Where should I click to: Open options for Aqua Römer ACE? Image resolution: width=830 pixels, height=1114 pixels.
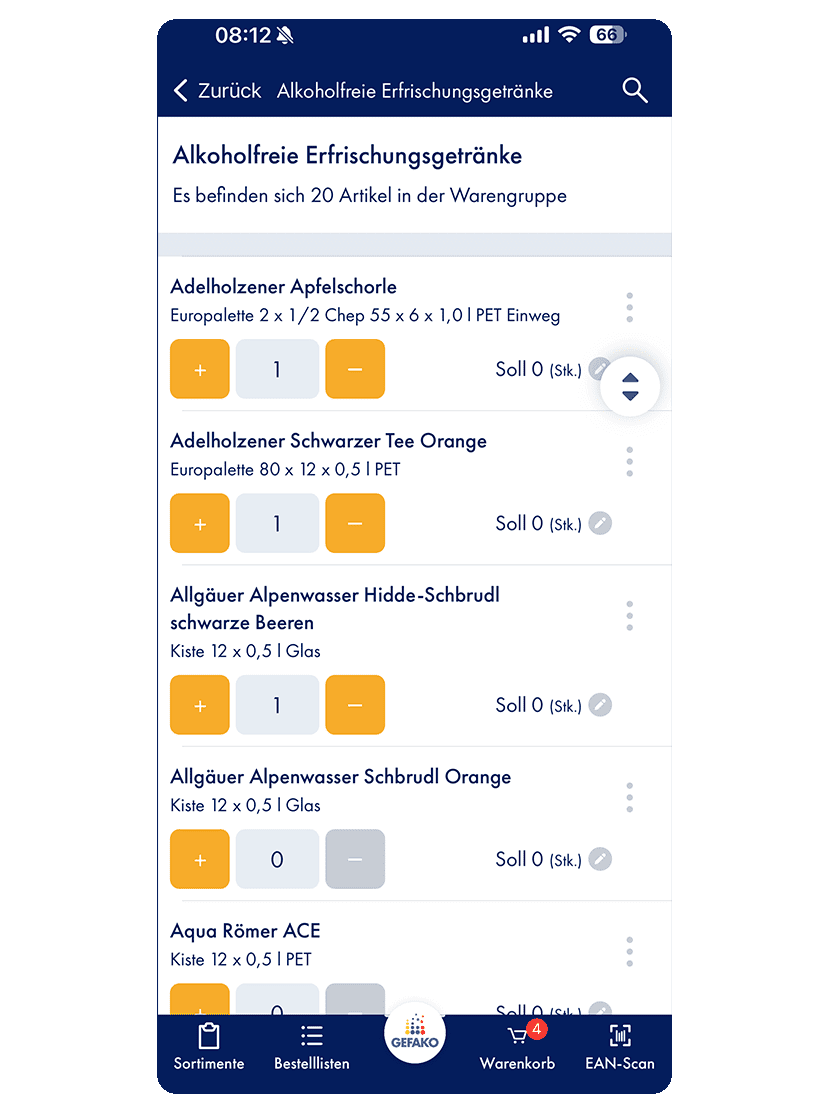[629, 952]
